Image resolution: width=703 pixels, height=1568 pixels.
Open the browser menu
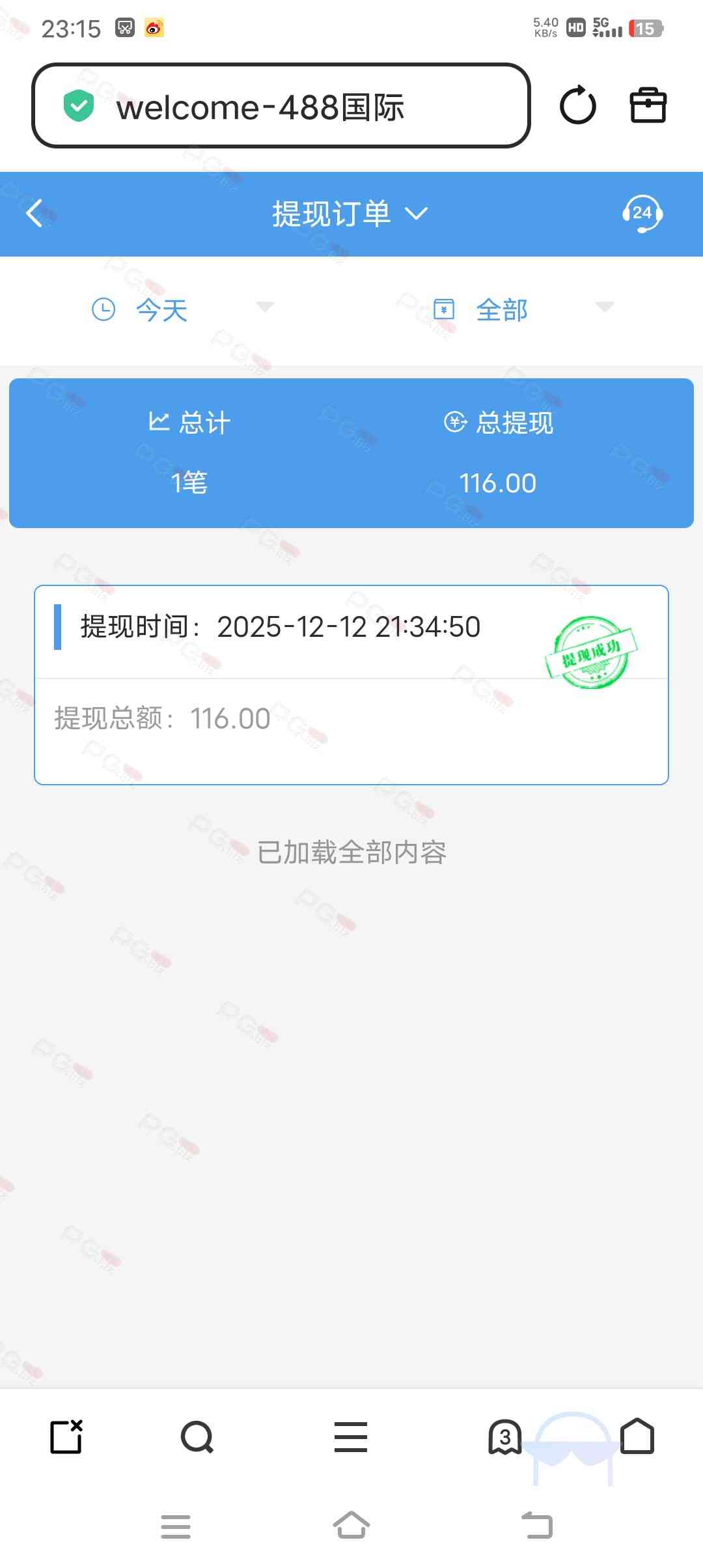(351, 1437)
